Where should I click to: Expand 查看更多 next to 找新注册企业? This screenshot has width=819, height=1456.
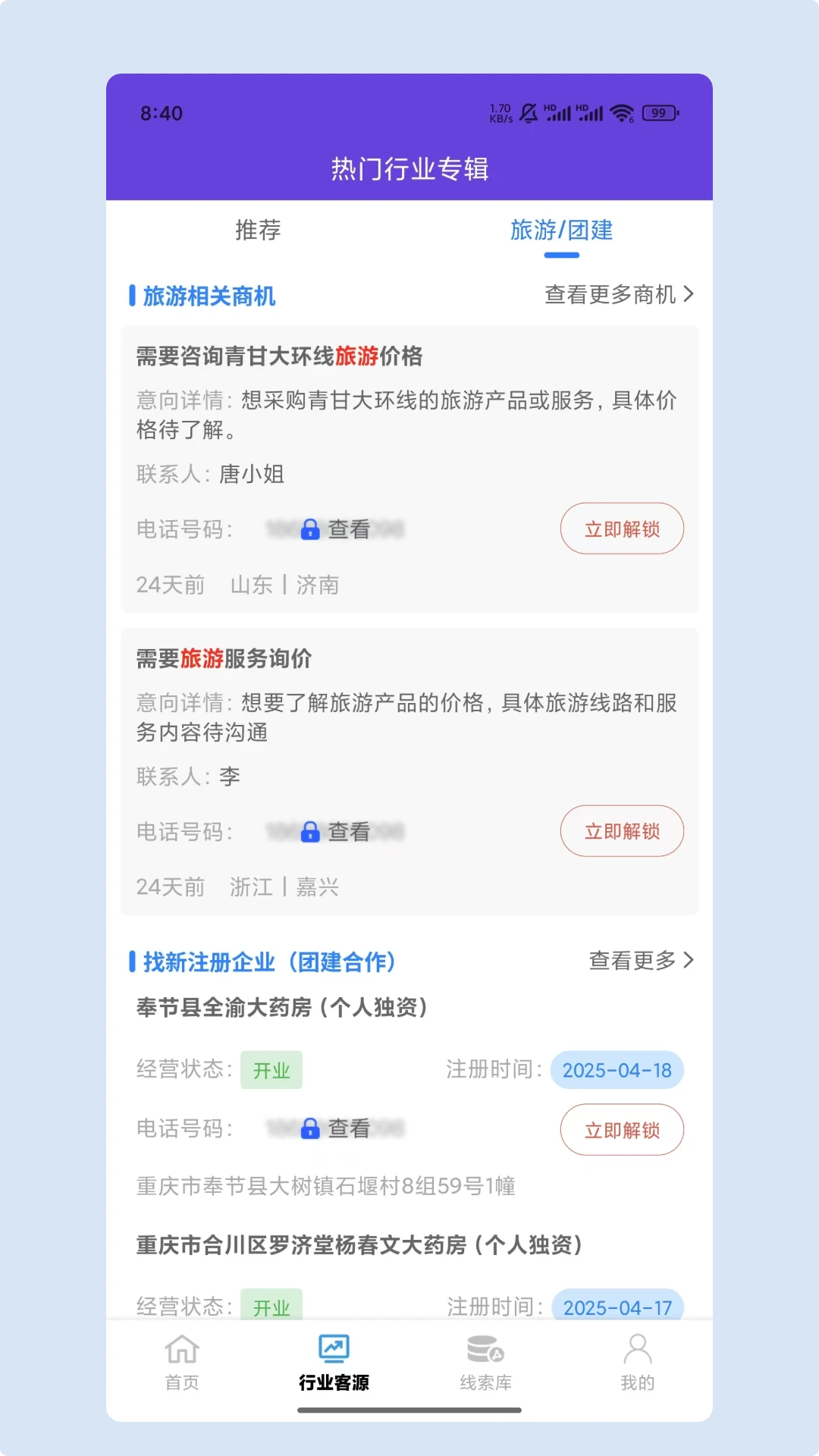[641, 960]
